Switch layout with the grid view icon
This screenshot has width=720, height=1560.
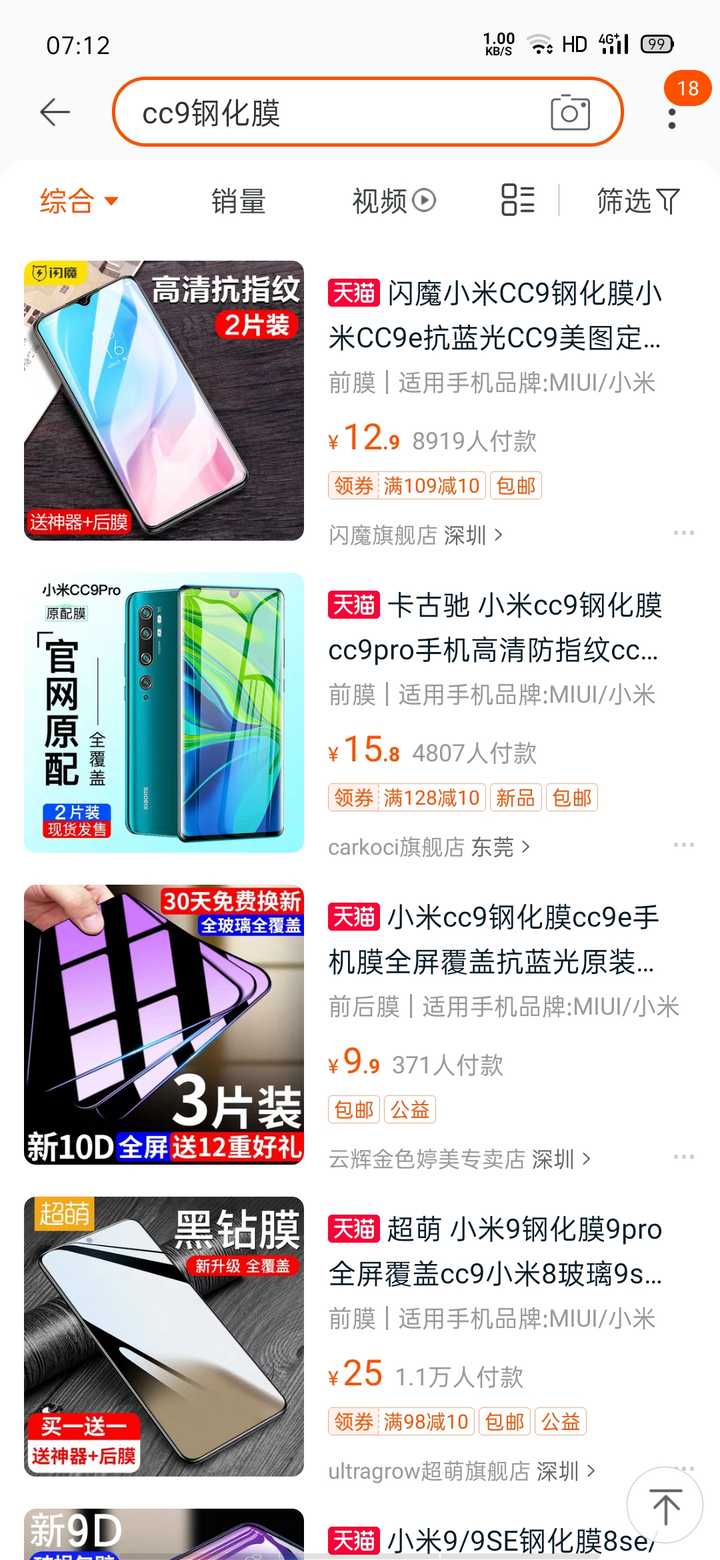(x=516, y=200)
